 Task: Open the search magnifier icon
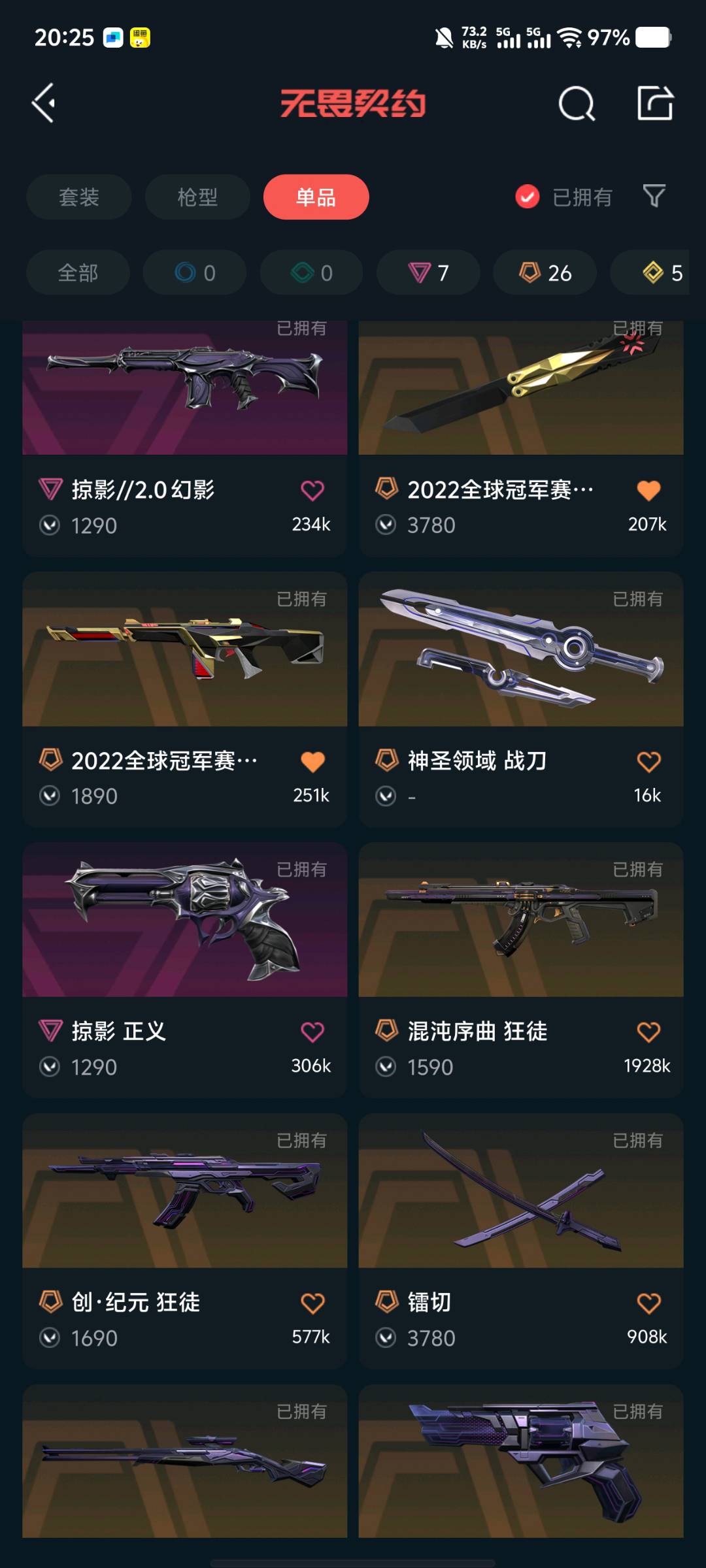(577, 103)
